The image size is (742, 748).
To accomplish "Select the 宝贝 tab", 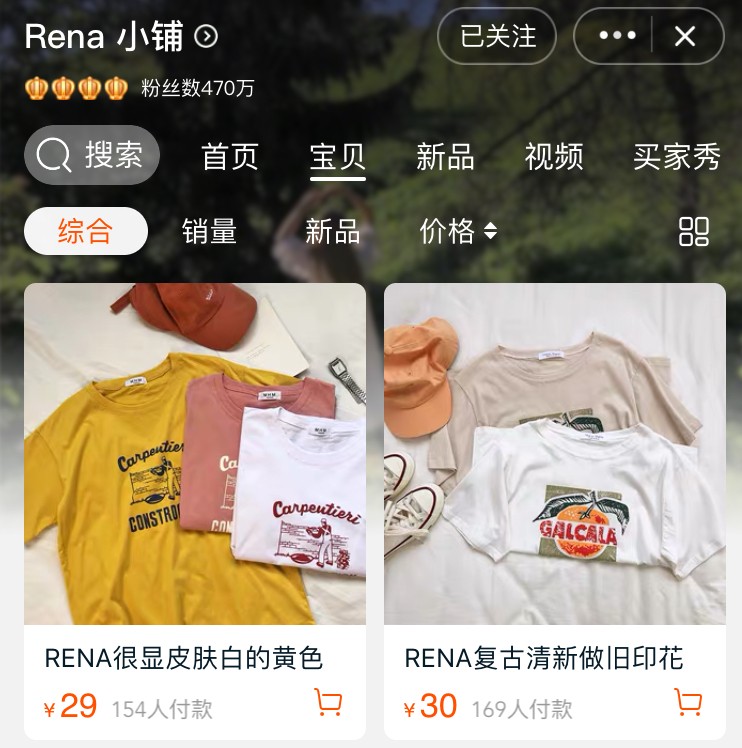I will point(338,157).
